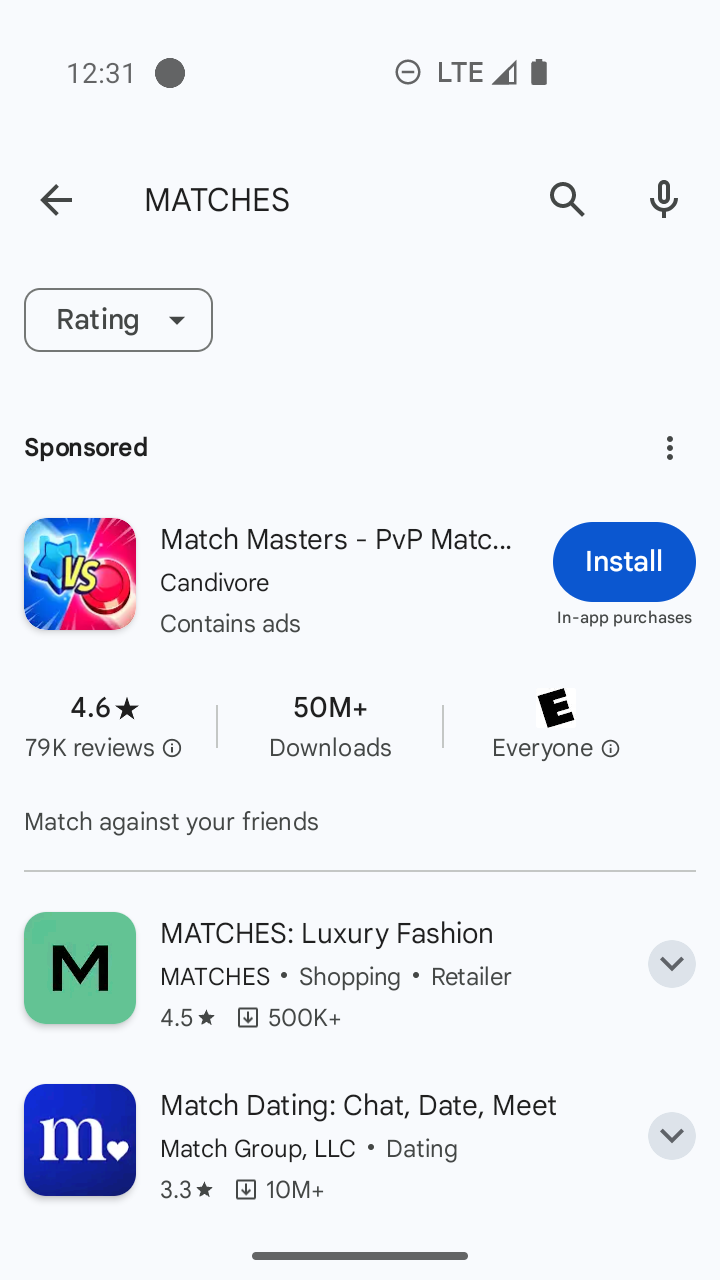Viewport: 720px width, 1280px height.
Task: Open search with the magnifier icon
Action: click(567, 200)
